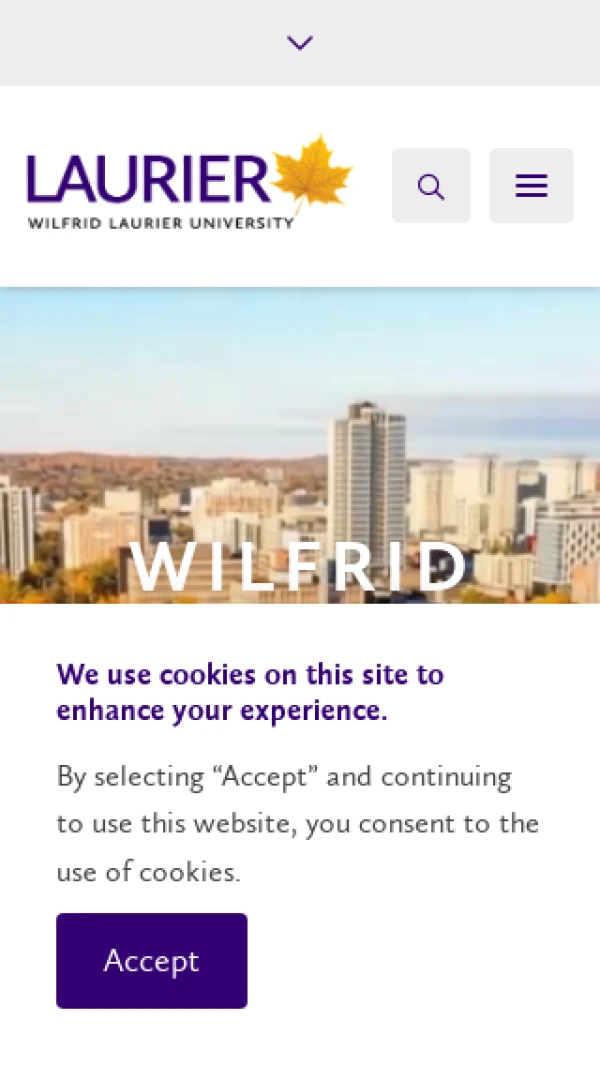The image size is (600, 1065).
Task: Open the site search
Action: 431,186
